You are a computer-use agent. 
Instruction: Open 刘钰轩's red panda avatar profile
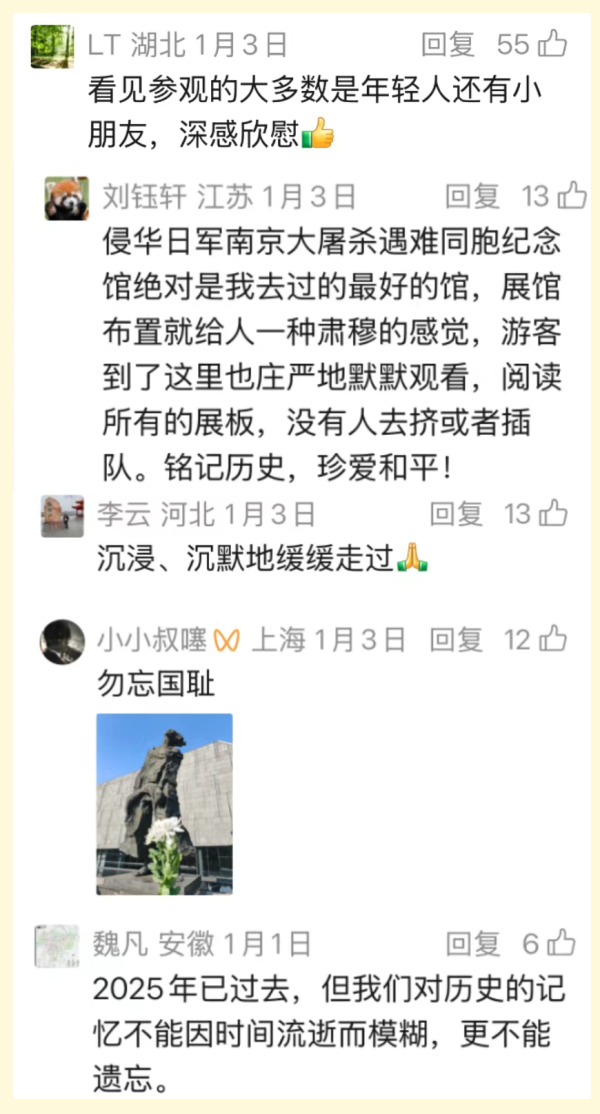pos(66,198)
